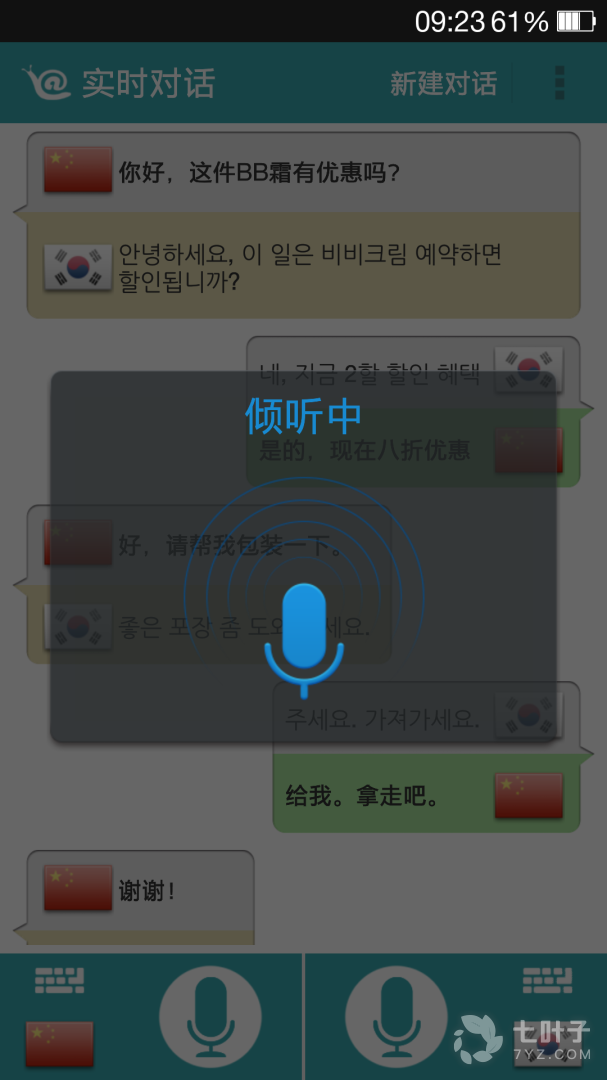Image resolution: width=607 pixels, height=1080 pixels.
Task: Select the translation 给我。拿走吧。
Action: click(362, 797)
